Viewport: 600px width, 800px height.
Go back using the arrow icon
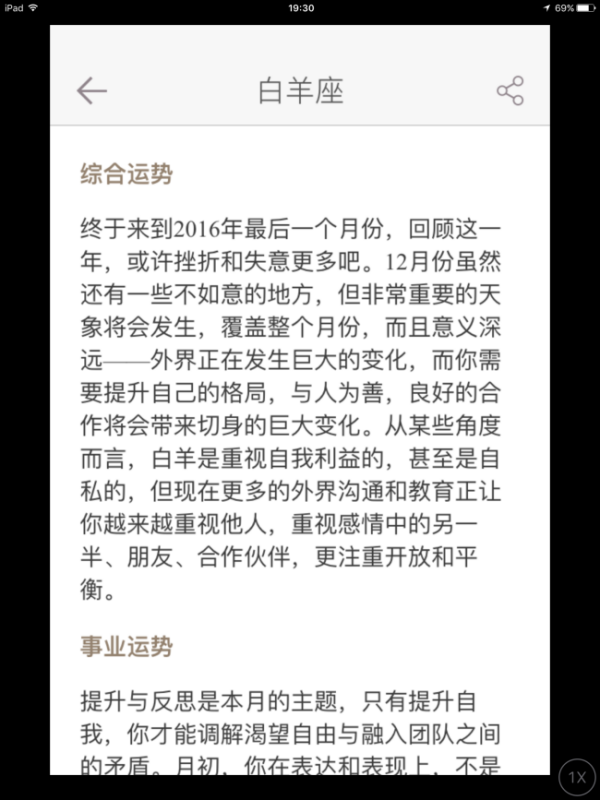tap(92, 91)
